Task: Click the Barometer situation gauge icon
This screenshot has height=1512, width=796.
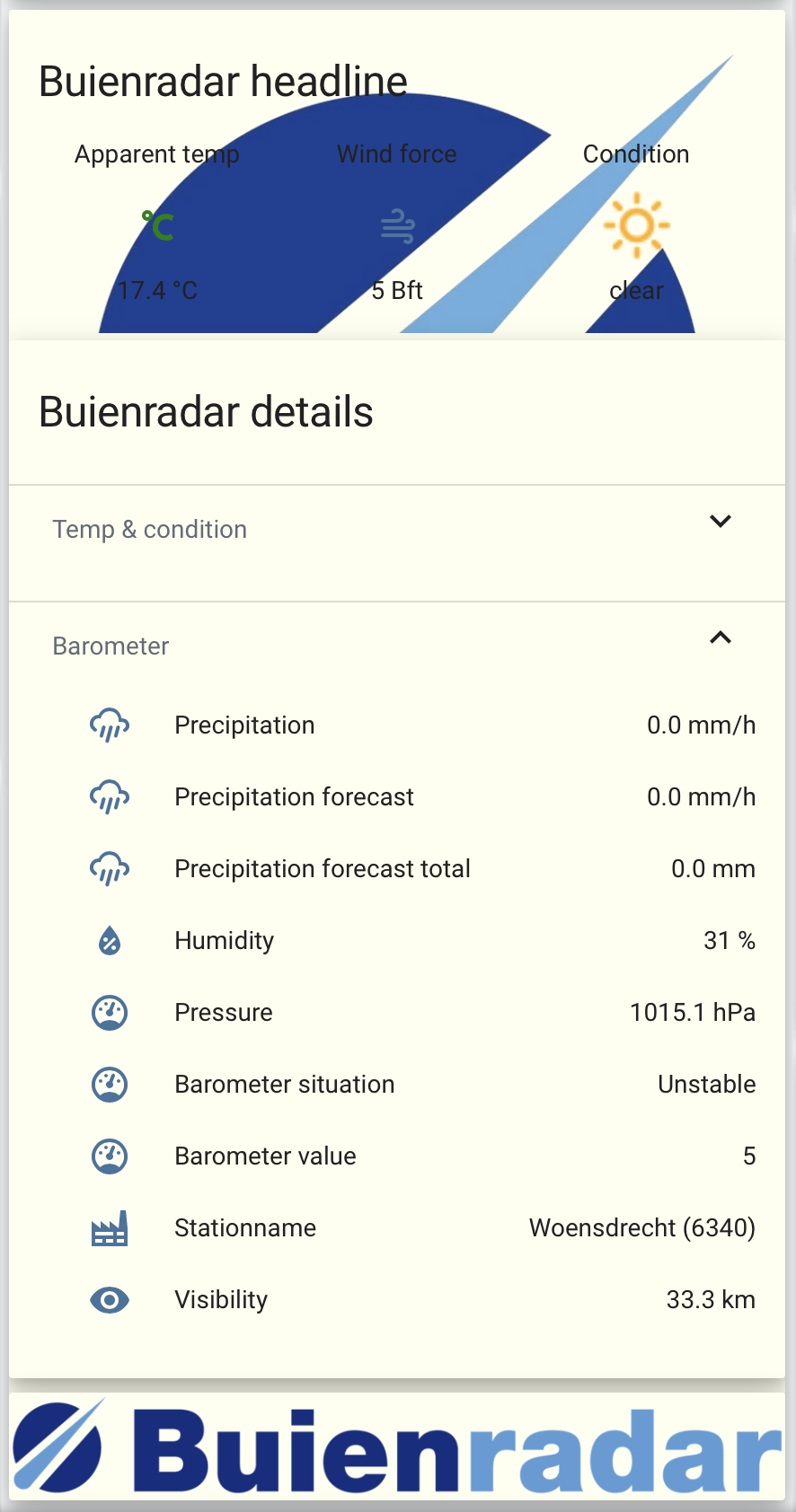Action: [x=109, y=1084]
